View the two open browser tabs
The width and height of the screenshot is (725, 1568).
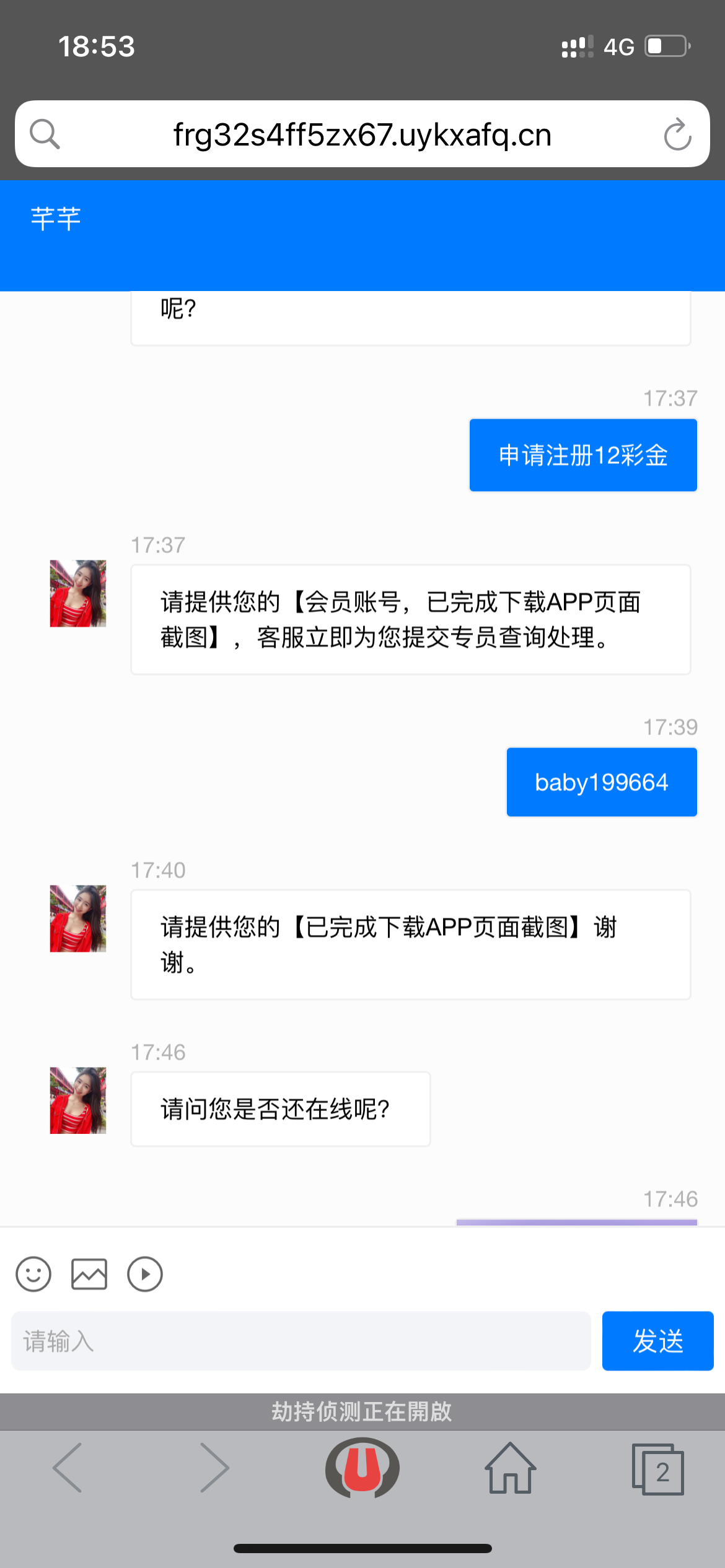(x=658, y=1469)
